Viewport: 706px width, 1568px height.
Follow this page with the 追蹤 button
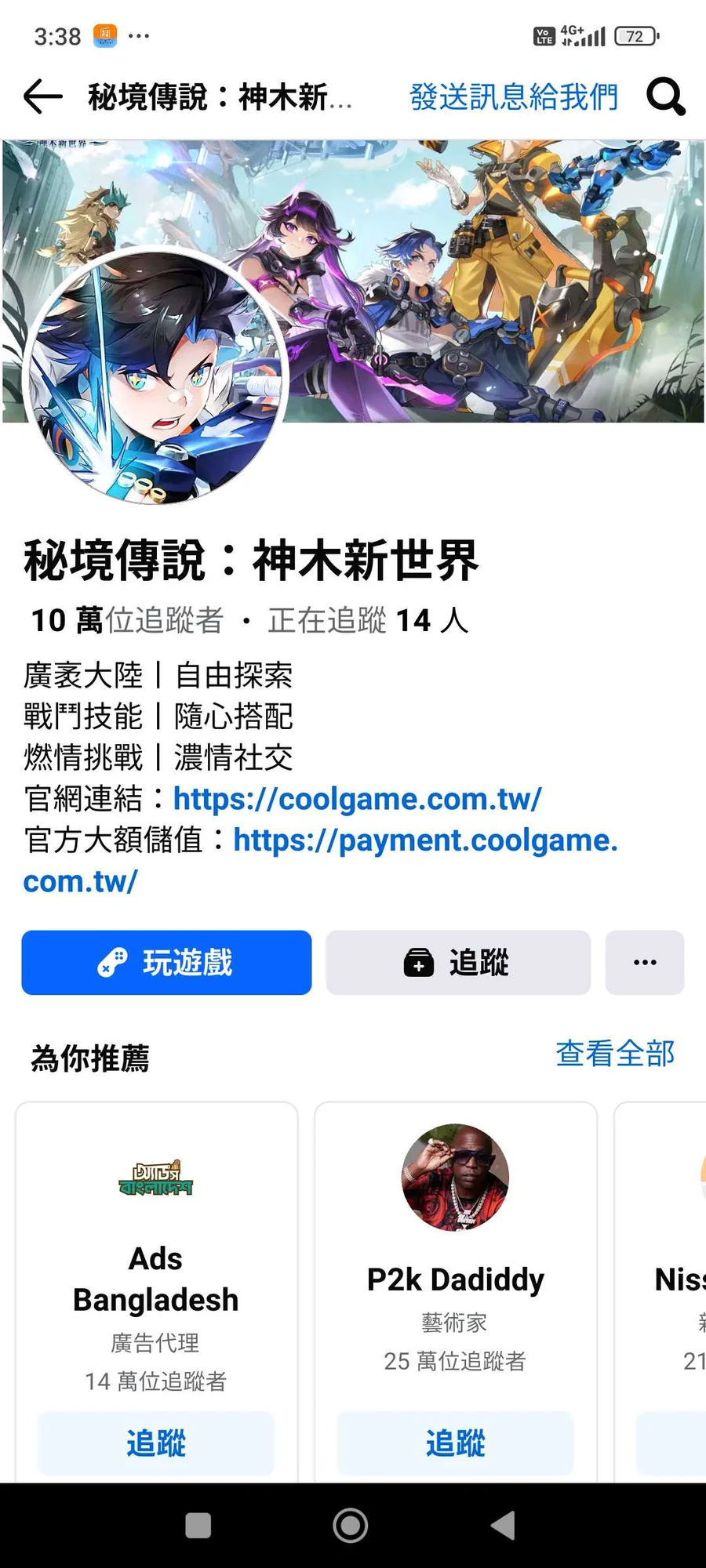tap(458, 963)
